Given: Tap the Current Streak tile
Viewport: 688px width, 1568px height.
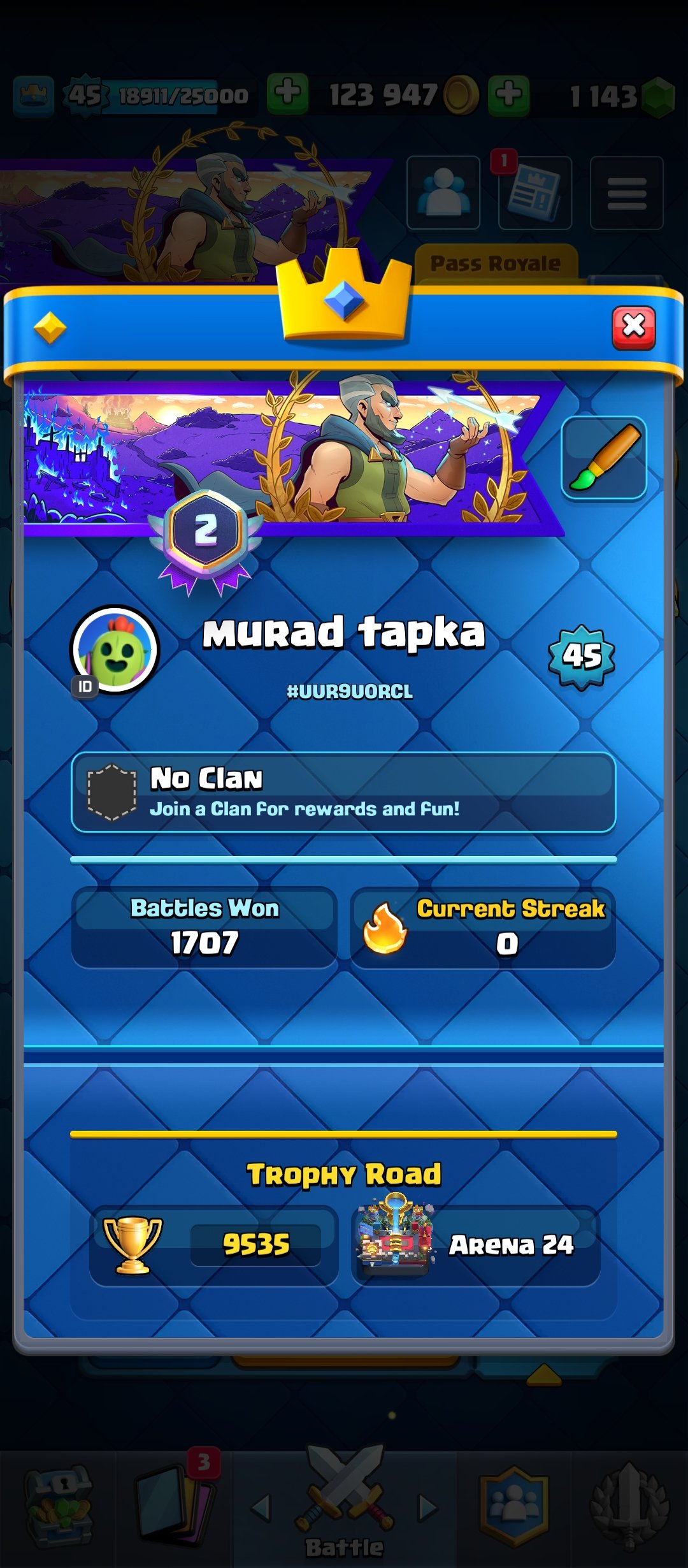Looking at the screenshot, I should (x=483, y=927).
